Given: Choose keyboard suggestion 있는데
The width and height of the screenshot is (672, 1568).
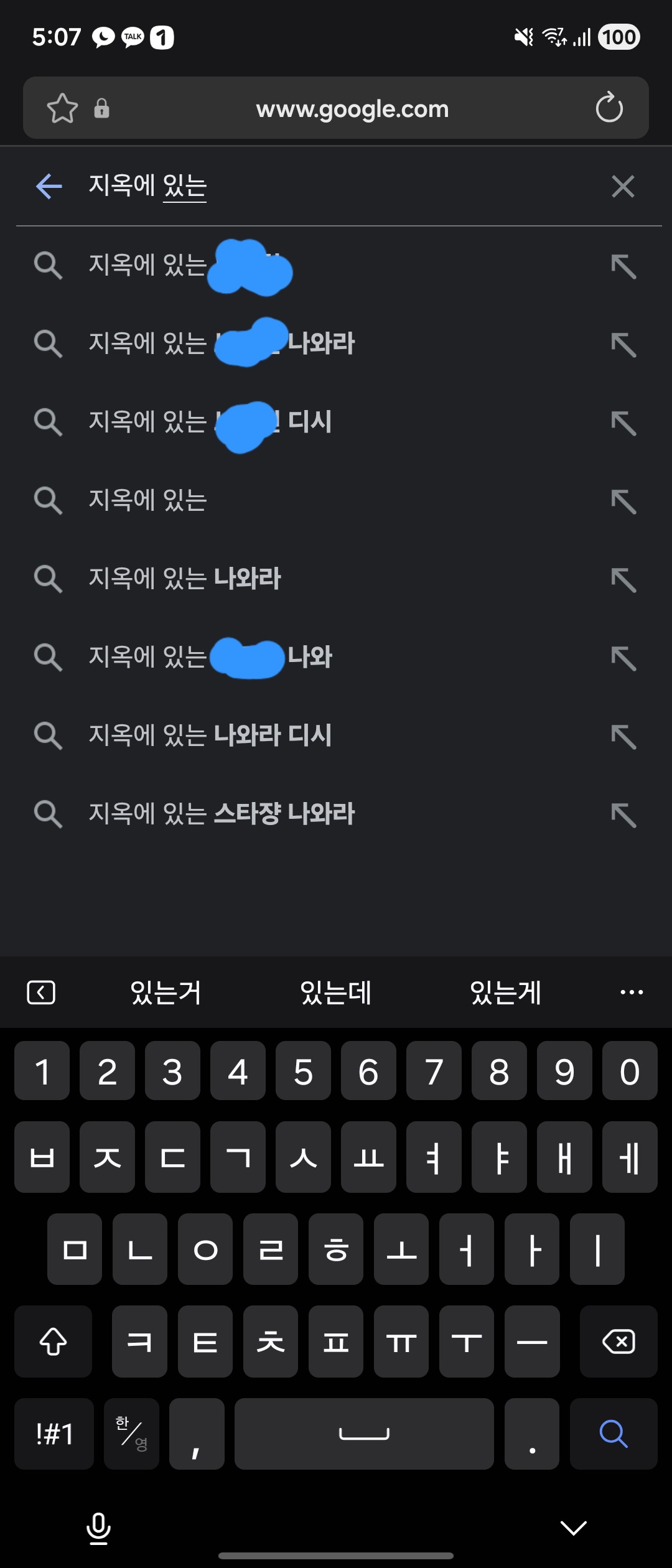Looking at the screenshot, I should click(x=335, y=992).
